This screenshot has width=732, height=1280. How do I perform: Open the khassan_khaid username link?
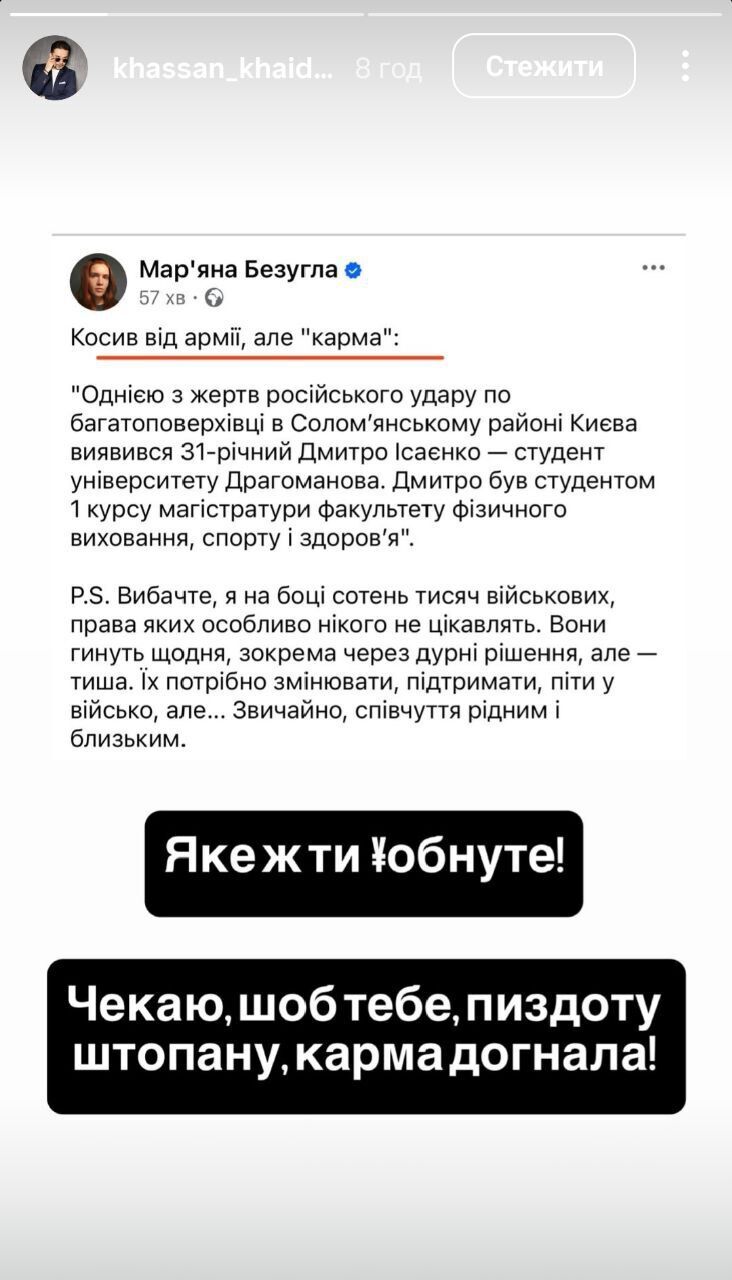221,68
